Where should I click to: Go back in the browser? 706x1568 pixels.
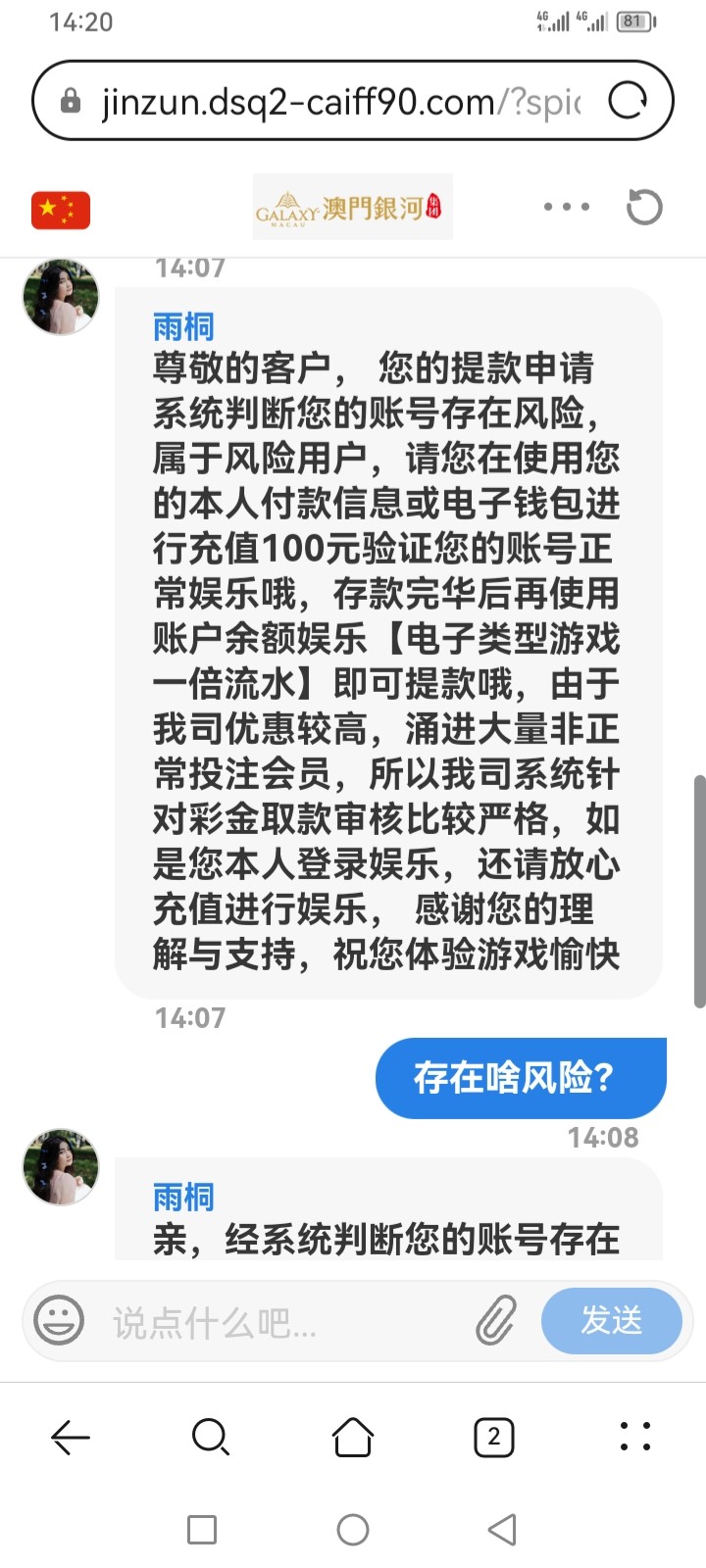71,1438
